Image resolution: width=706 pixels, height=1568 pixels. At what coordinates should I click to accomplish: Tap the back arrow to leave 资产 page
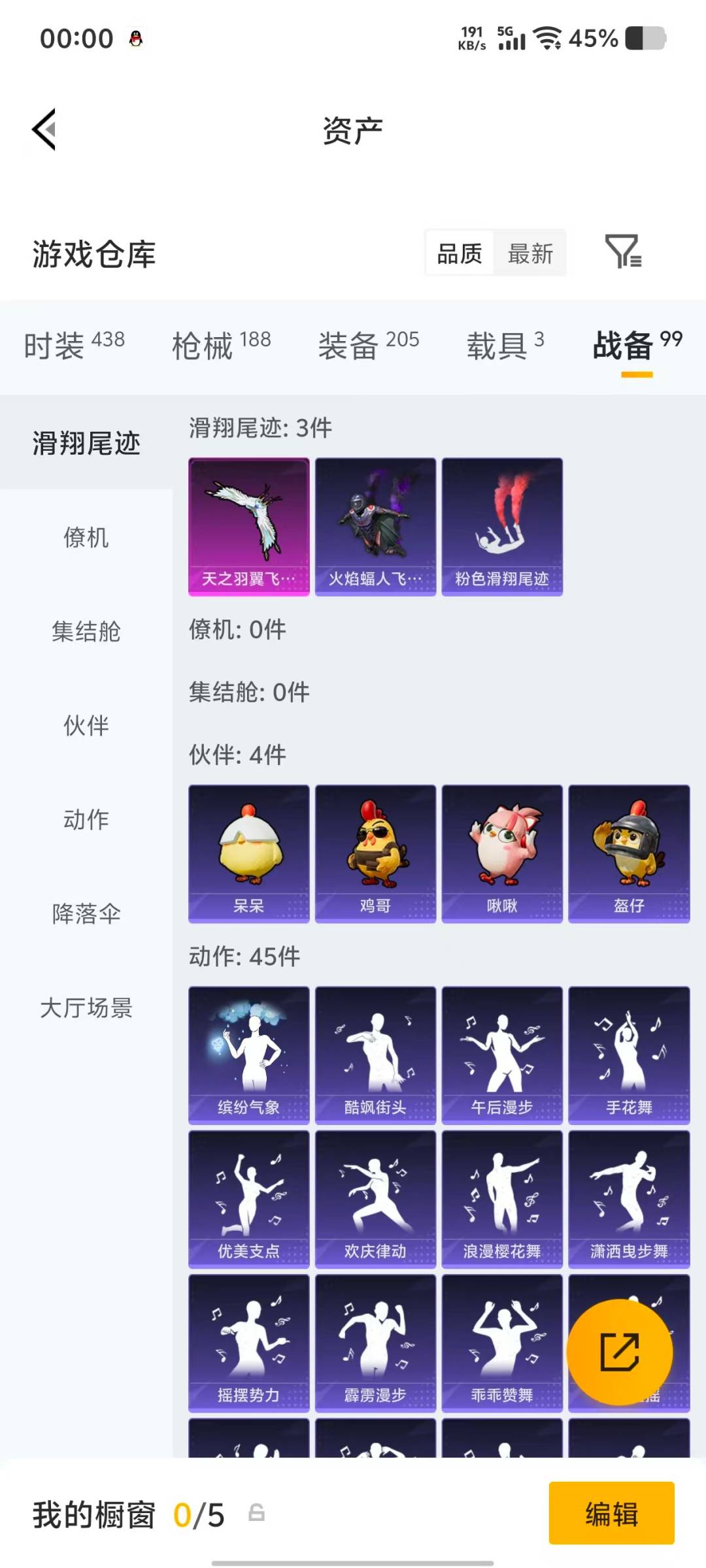tap(43, 129)
